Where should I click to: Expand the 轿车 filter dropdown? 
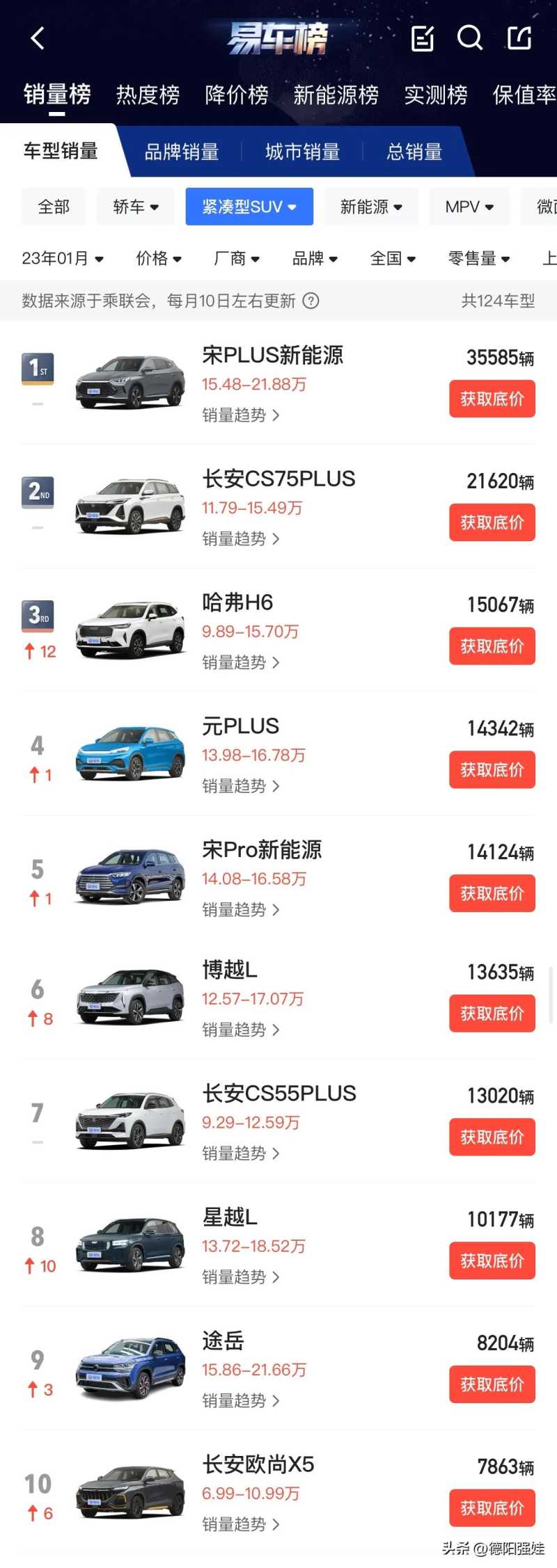click(x=136, y=207)
